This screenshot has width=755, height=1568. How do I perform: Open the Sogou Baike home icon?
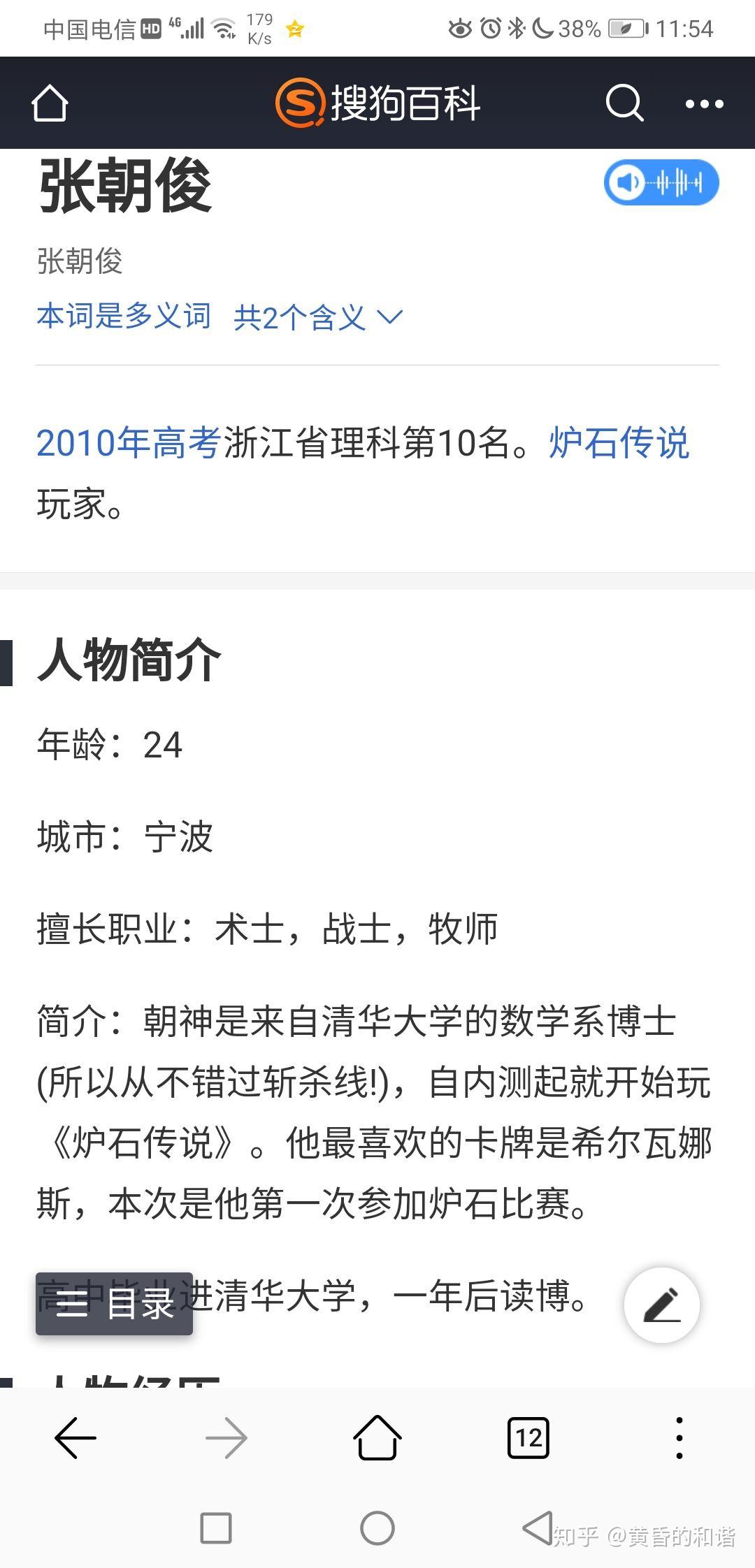click(x=50, y=104)
